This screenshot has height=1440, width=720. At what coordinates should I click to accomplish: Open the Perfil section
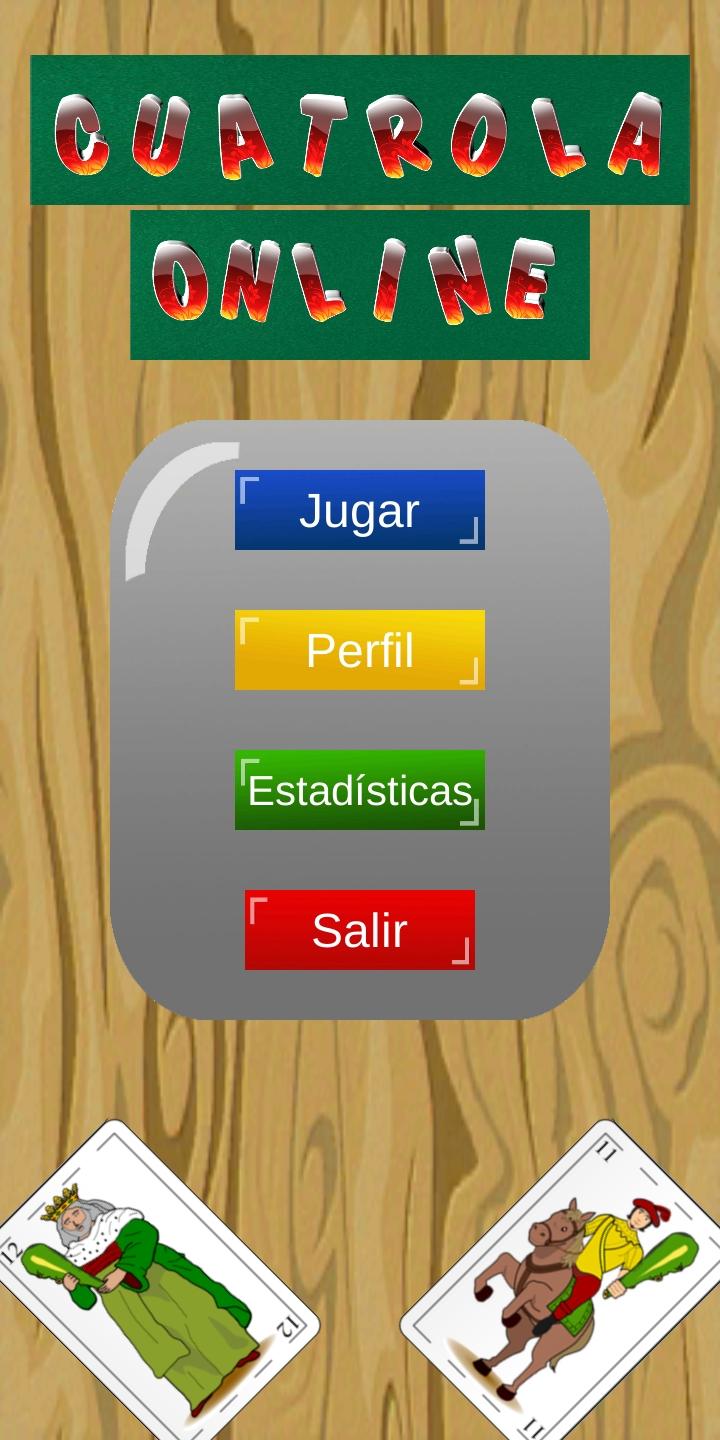pyautogui.click(x=360, y=650)
